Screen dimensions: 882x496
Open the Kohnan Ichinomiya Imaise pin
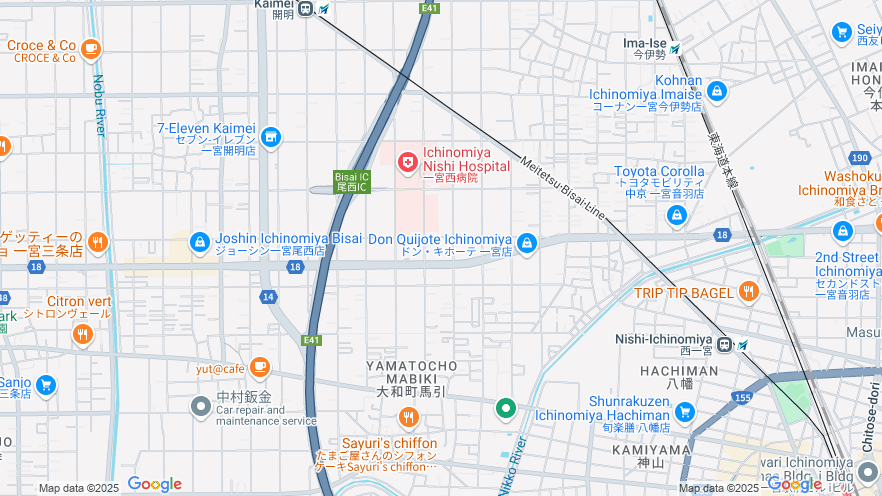(716, 92)
